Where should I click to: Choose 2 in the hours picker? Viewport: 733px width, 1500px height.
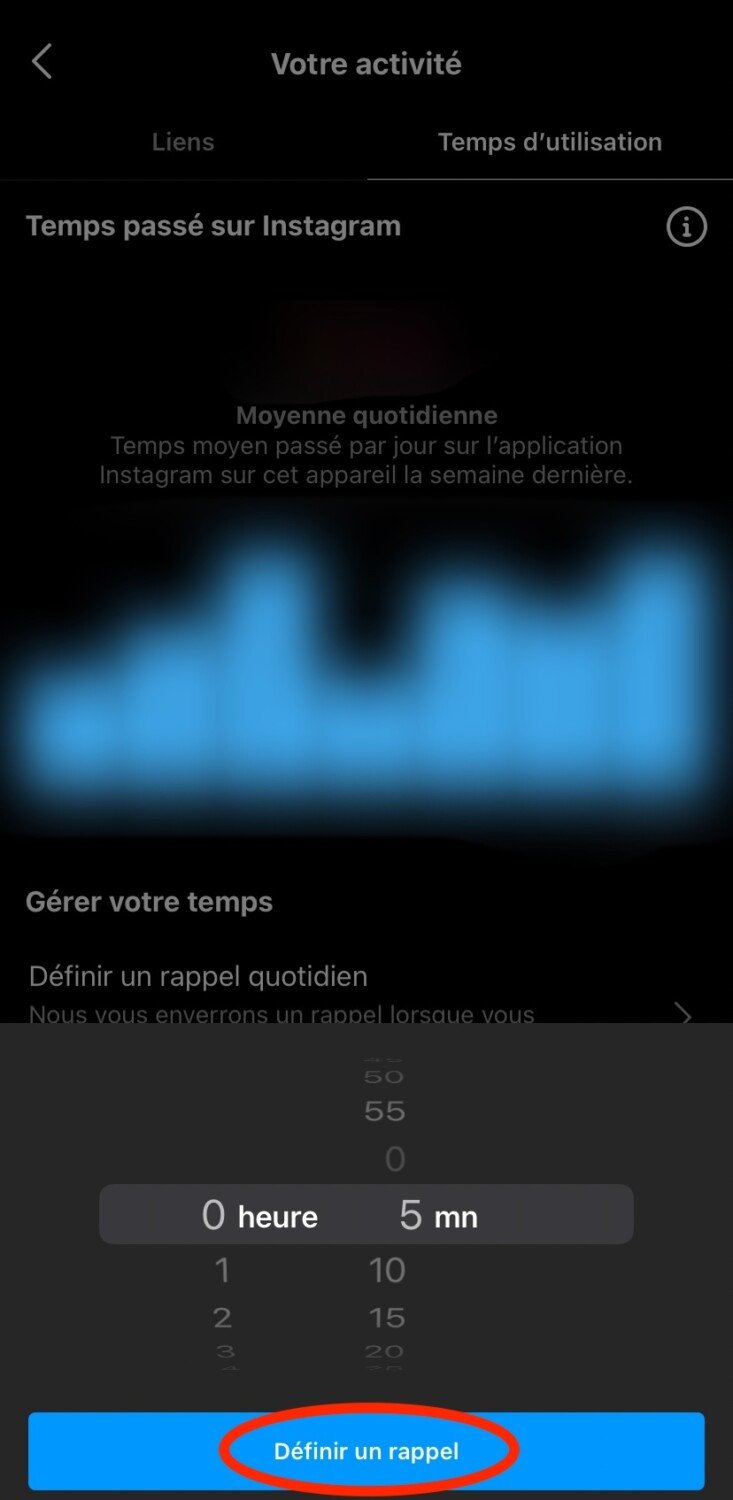coord(222,1317)
